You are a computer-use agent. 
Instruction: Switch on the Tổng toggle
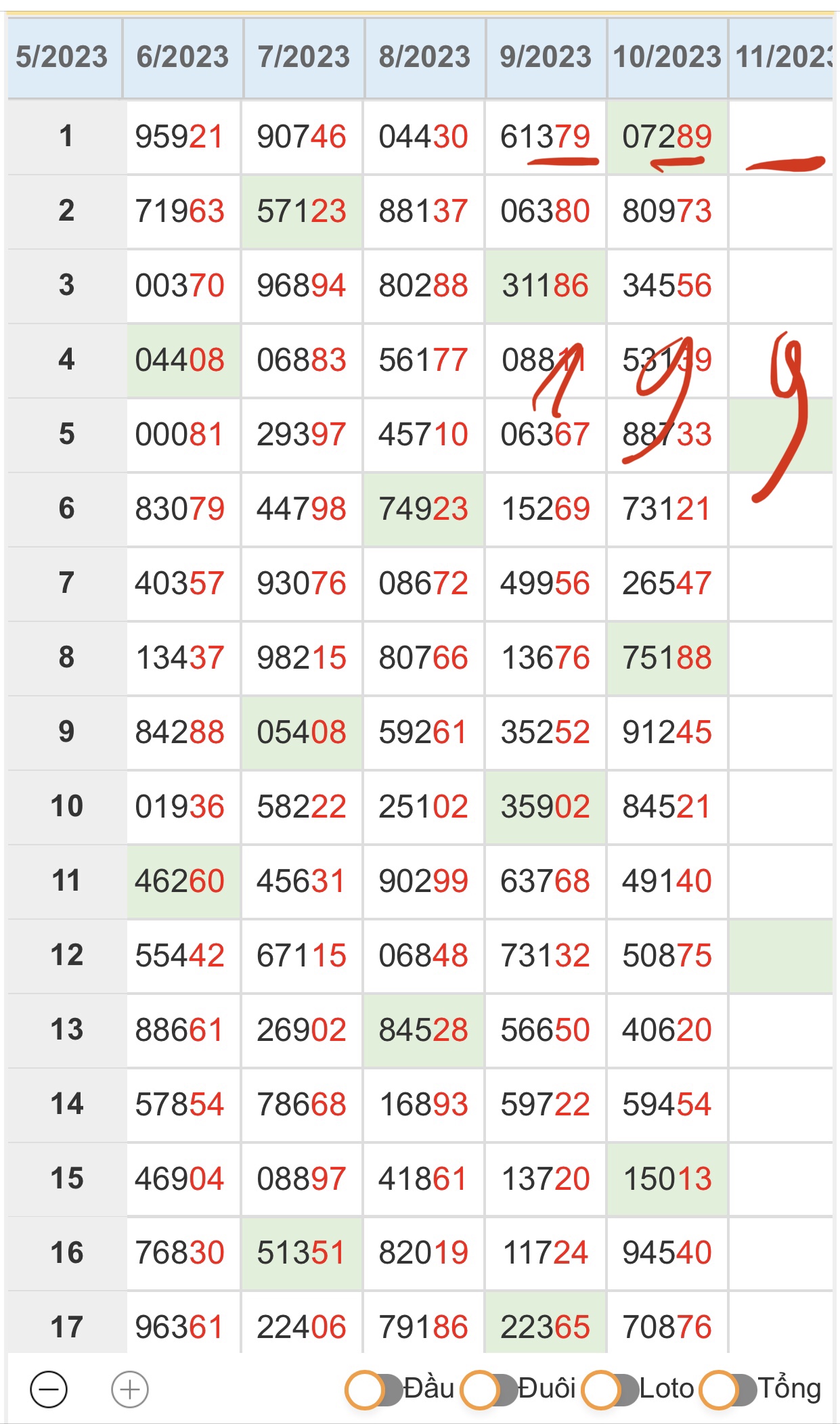click(x=728, y=1389)
